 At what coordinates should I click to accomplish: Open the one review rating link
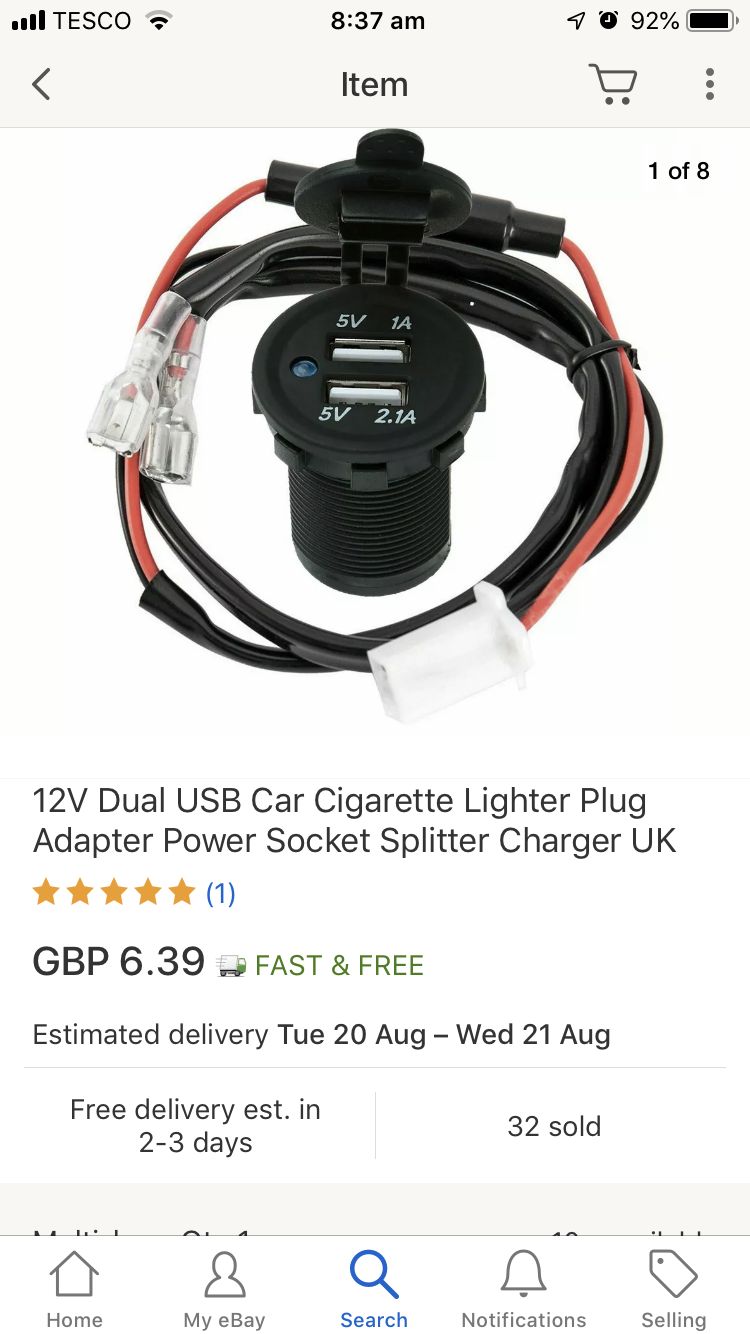tap(220, 892)
